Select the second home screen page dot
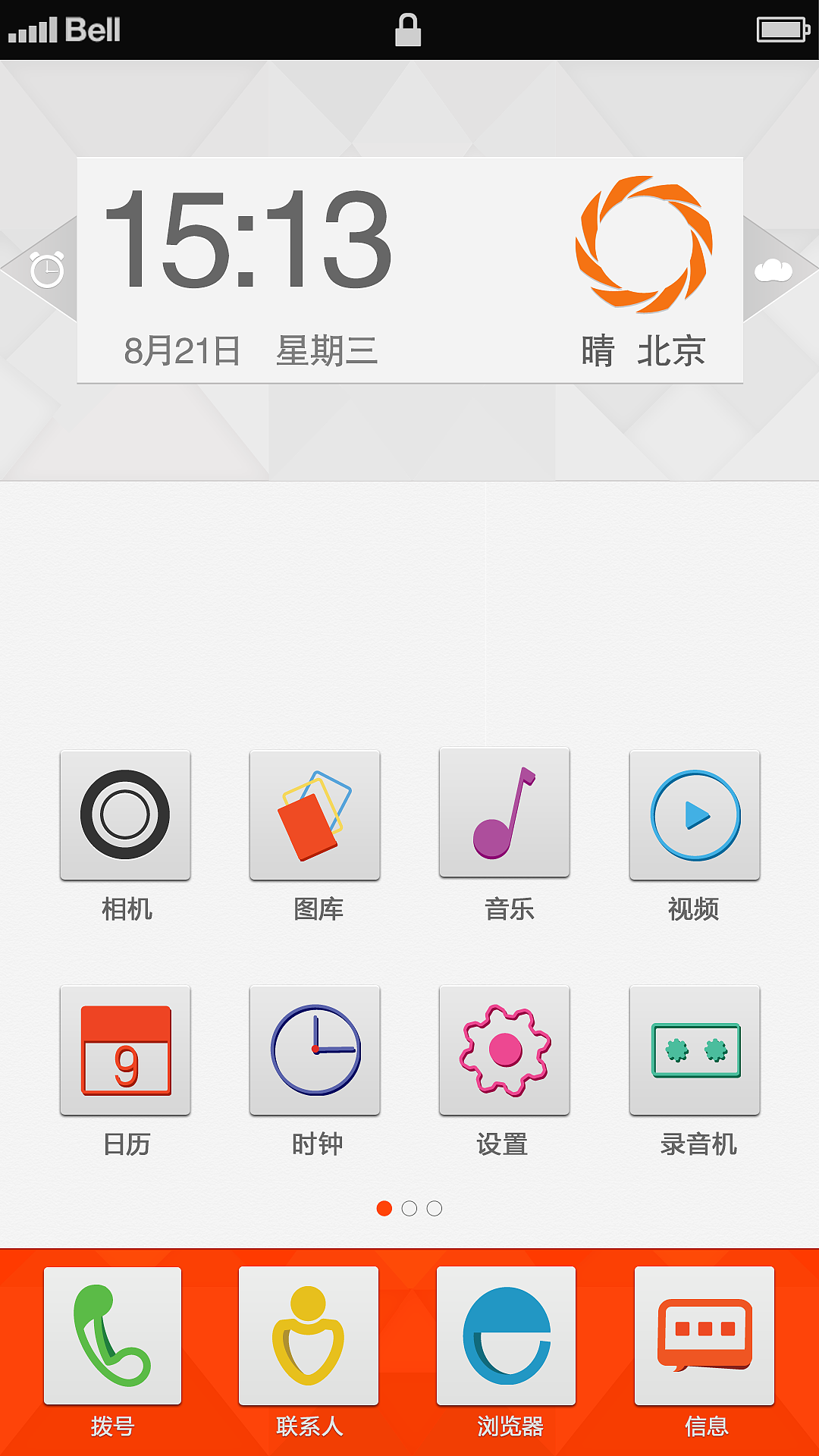Viewport: 819px width, 1456px height. [x=409, y=1209]
